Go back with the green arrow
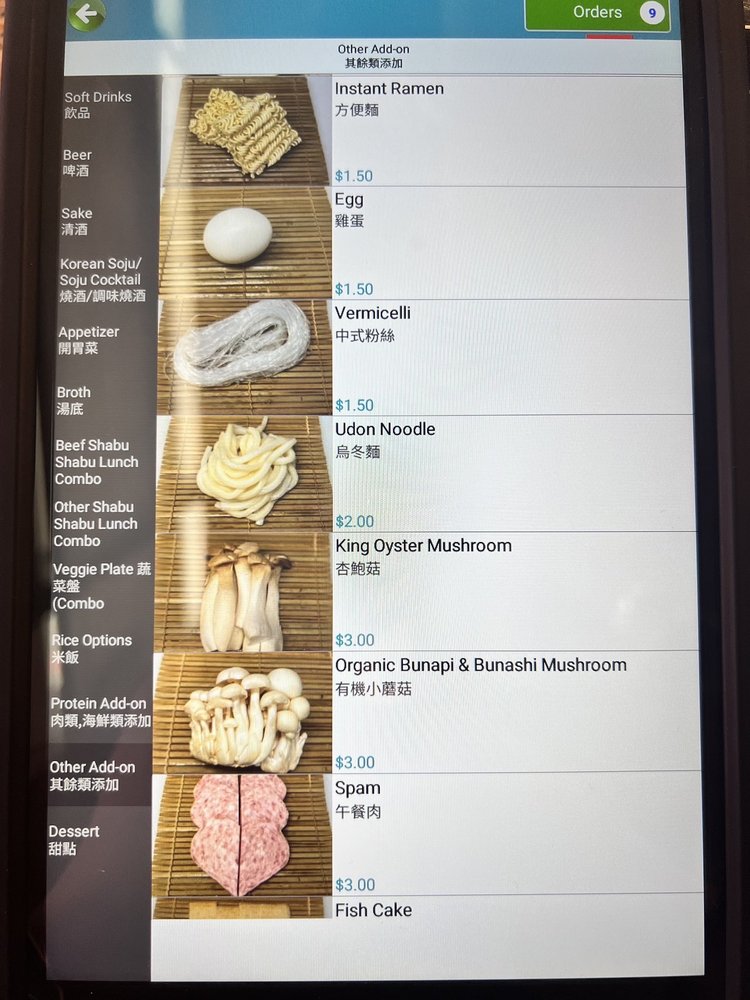This screenshot has height=1000, width=750. pos(87,14)
